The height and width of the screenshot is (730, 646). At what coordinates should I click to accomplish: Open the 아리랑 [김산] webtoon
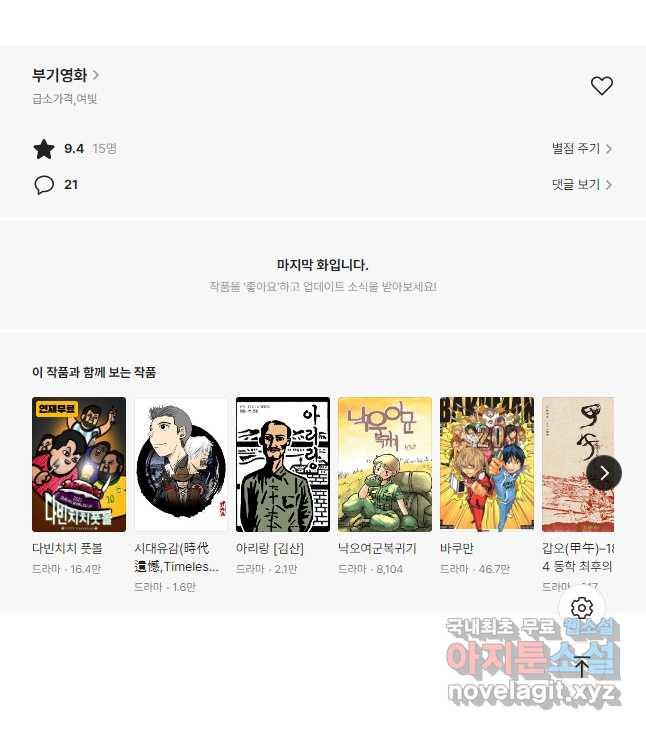(283, 464)
